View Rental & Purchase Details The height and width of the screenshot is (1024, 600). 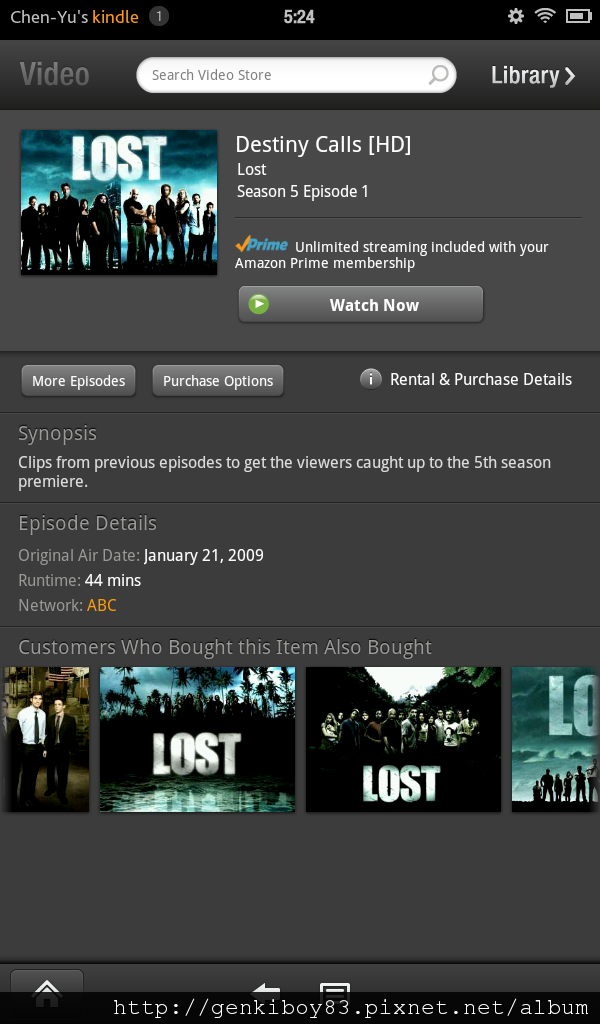467,380
